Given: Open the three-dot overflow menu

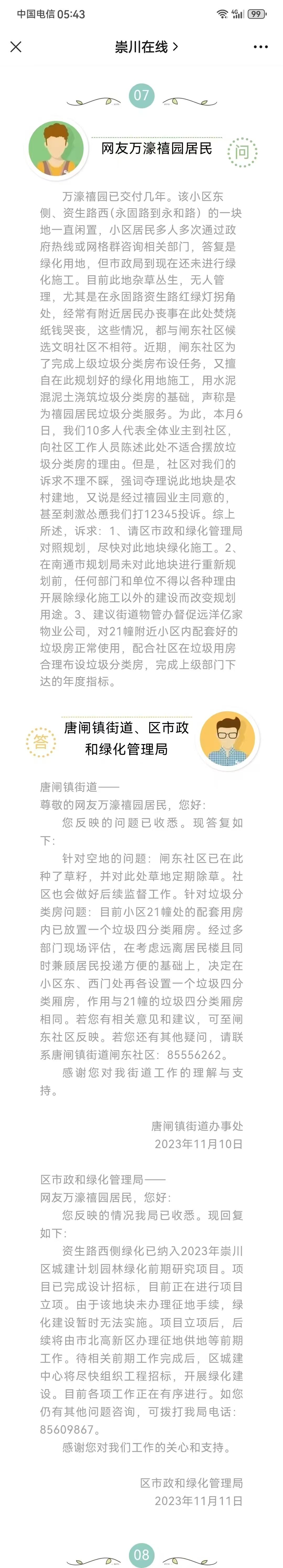Looking at the screenshot, I should pos(260,47).
